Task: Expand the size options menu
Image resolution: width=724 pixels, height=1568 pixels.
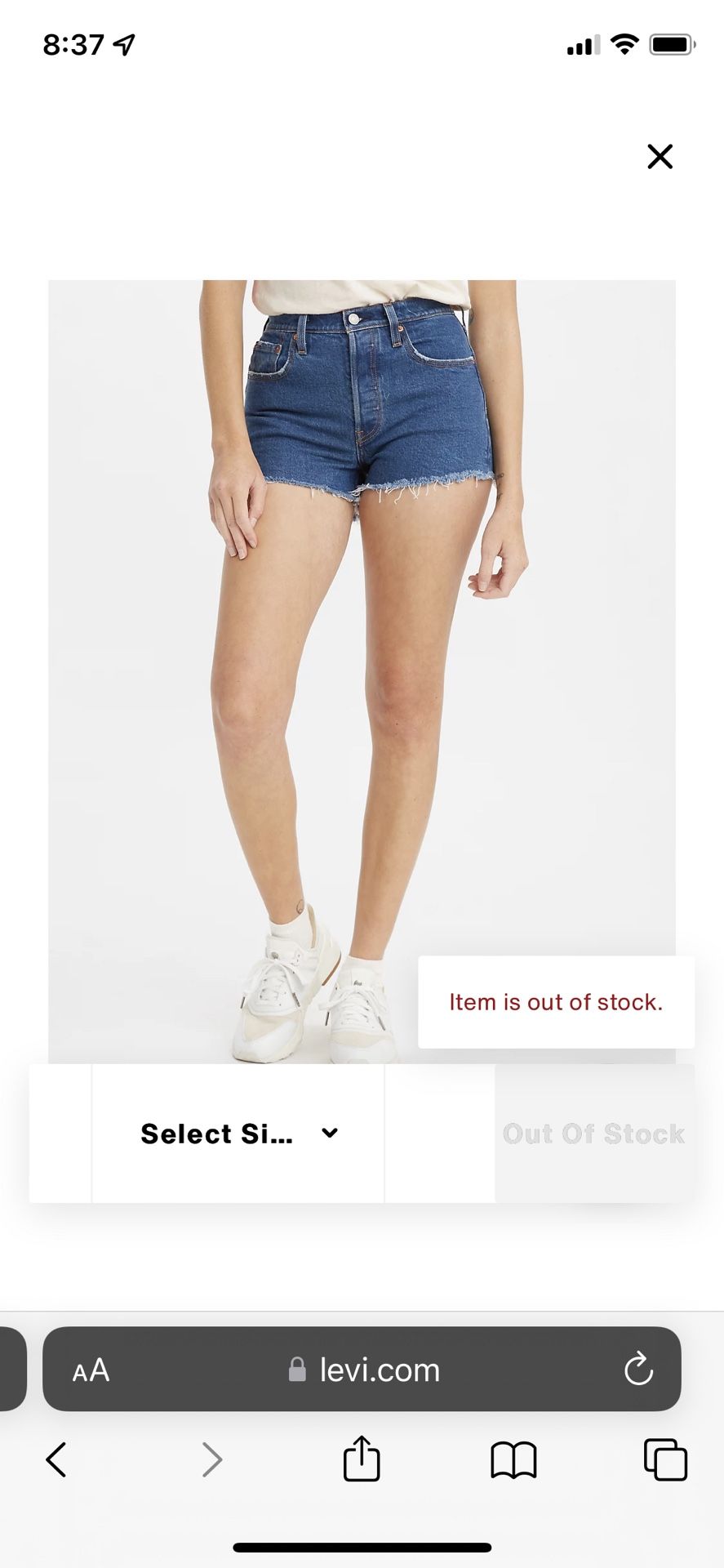Action: 238,1133
